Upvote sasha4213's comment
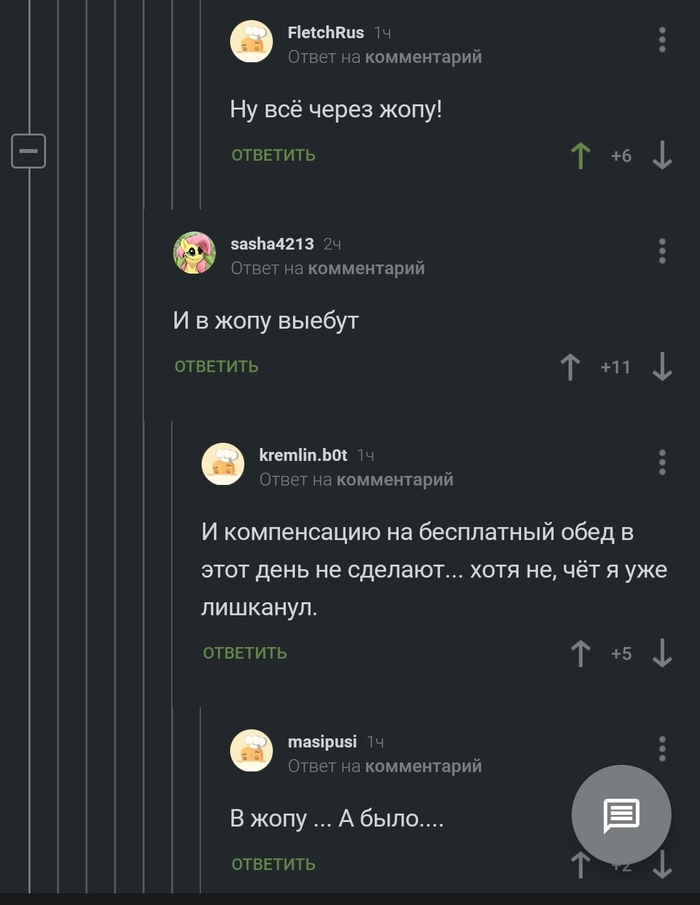Image resolution: width=700 pixels, height=905 pixels. 570,367
